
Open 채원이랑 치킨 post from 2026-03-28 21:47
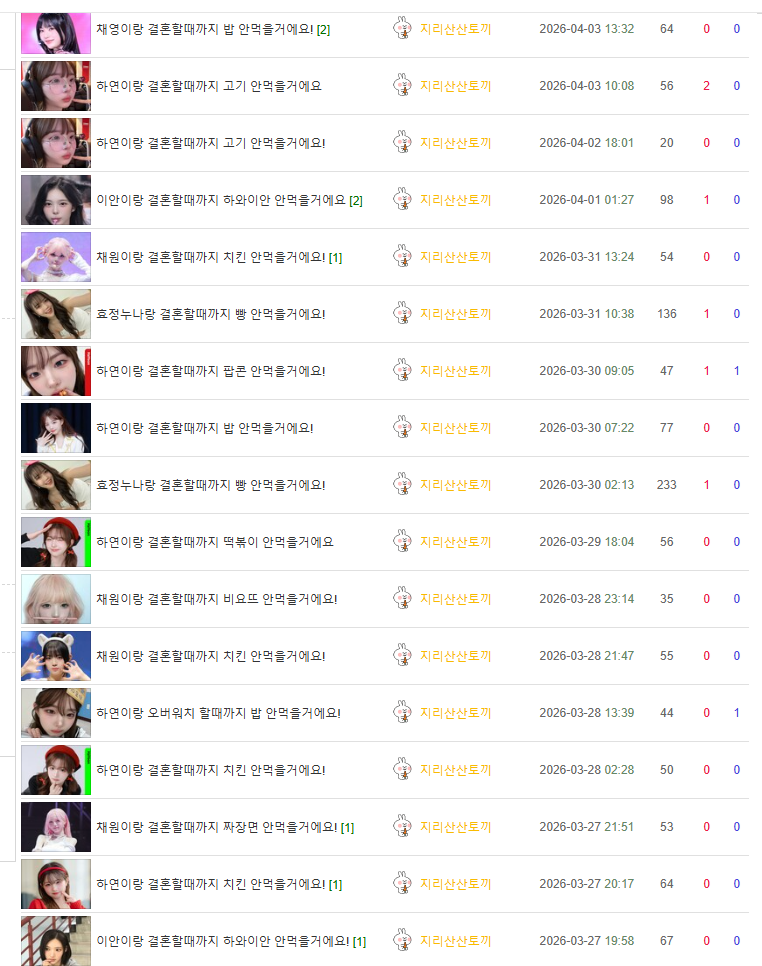click(210, 656)
